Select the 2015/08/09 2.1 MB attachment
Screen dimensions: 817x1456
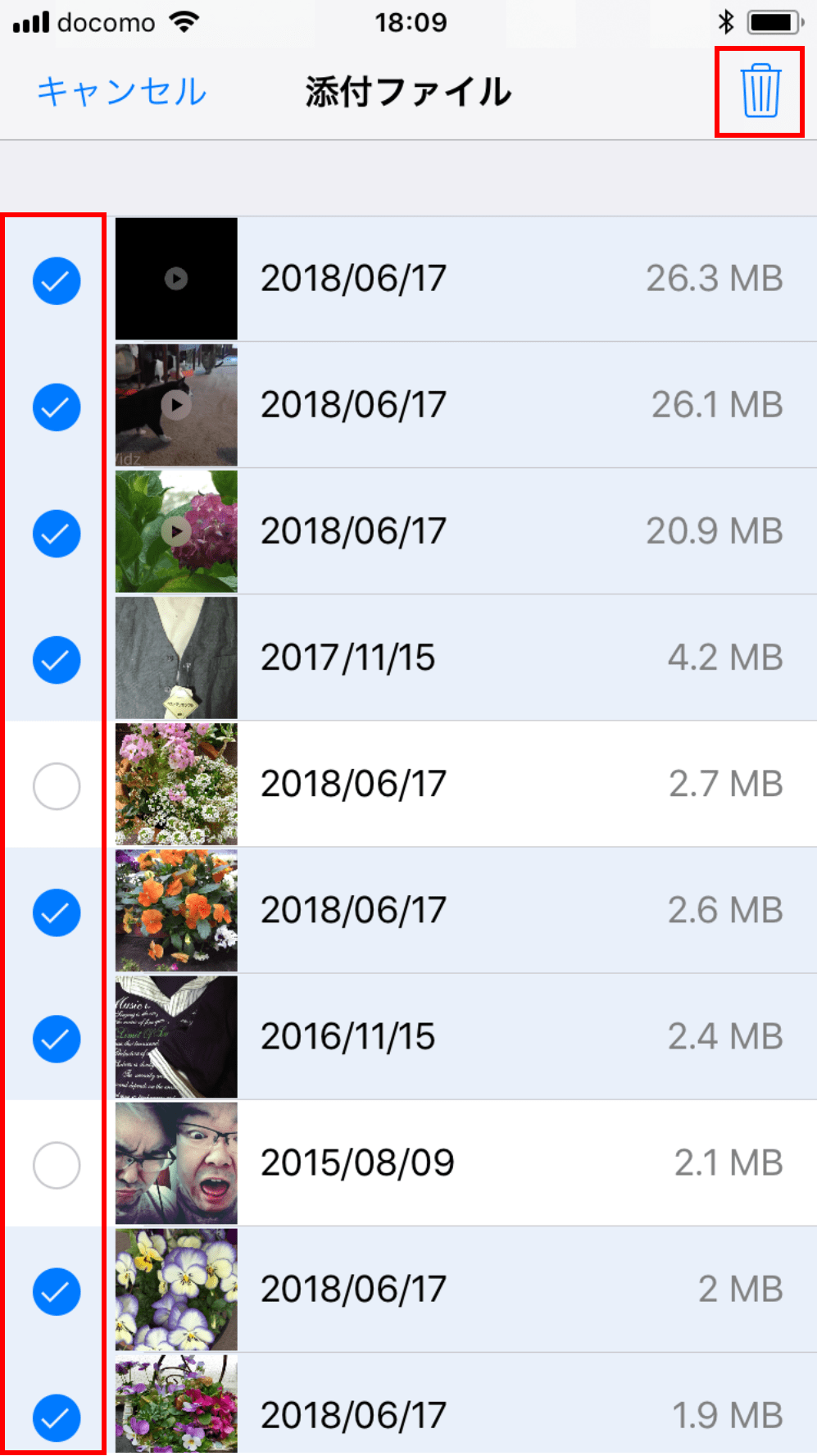click(57, 1164)
